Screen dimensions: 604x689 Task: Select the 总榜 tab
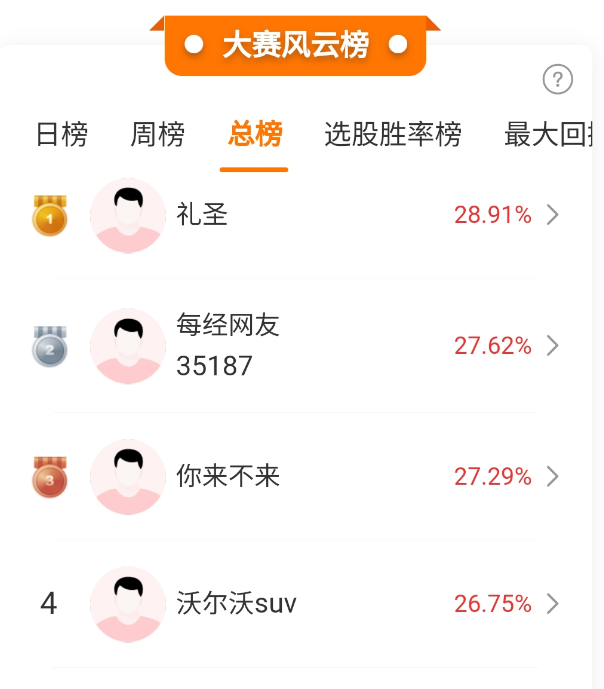255,134
